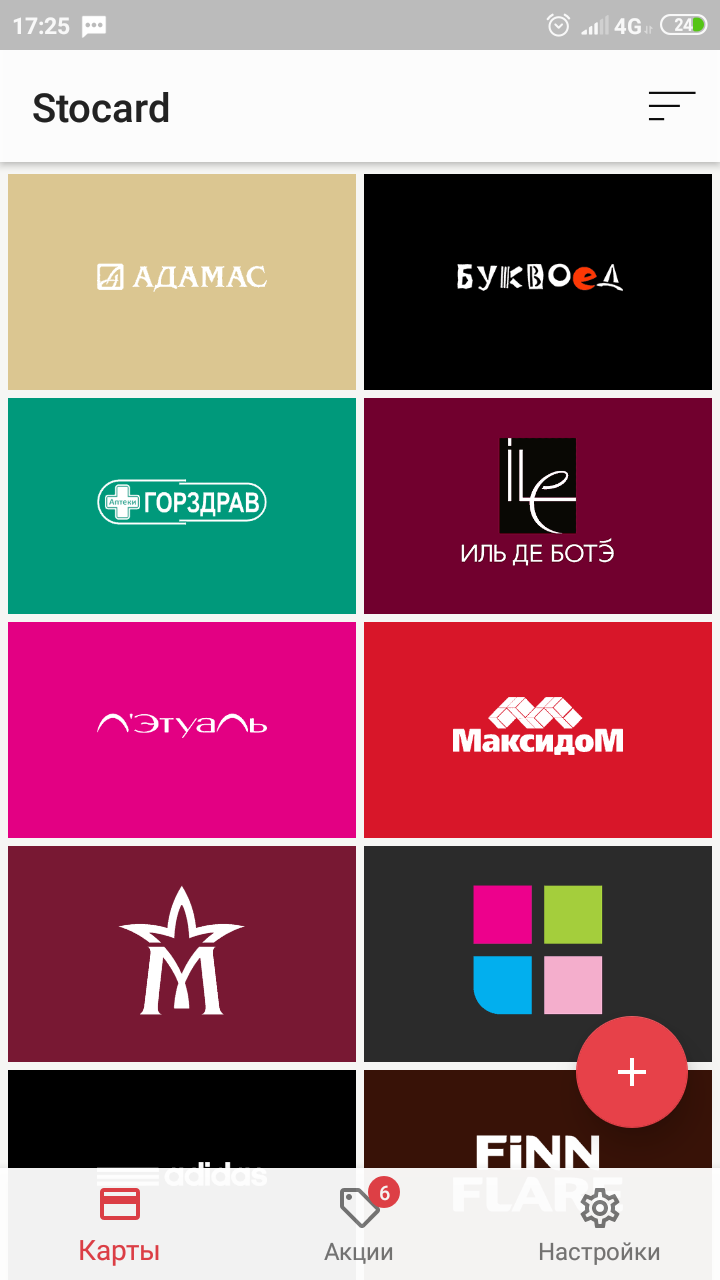Show the Л'Этуаль card
The image size is (720, 1280).
(182, 730)
